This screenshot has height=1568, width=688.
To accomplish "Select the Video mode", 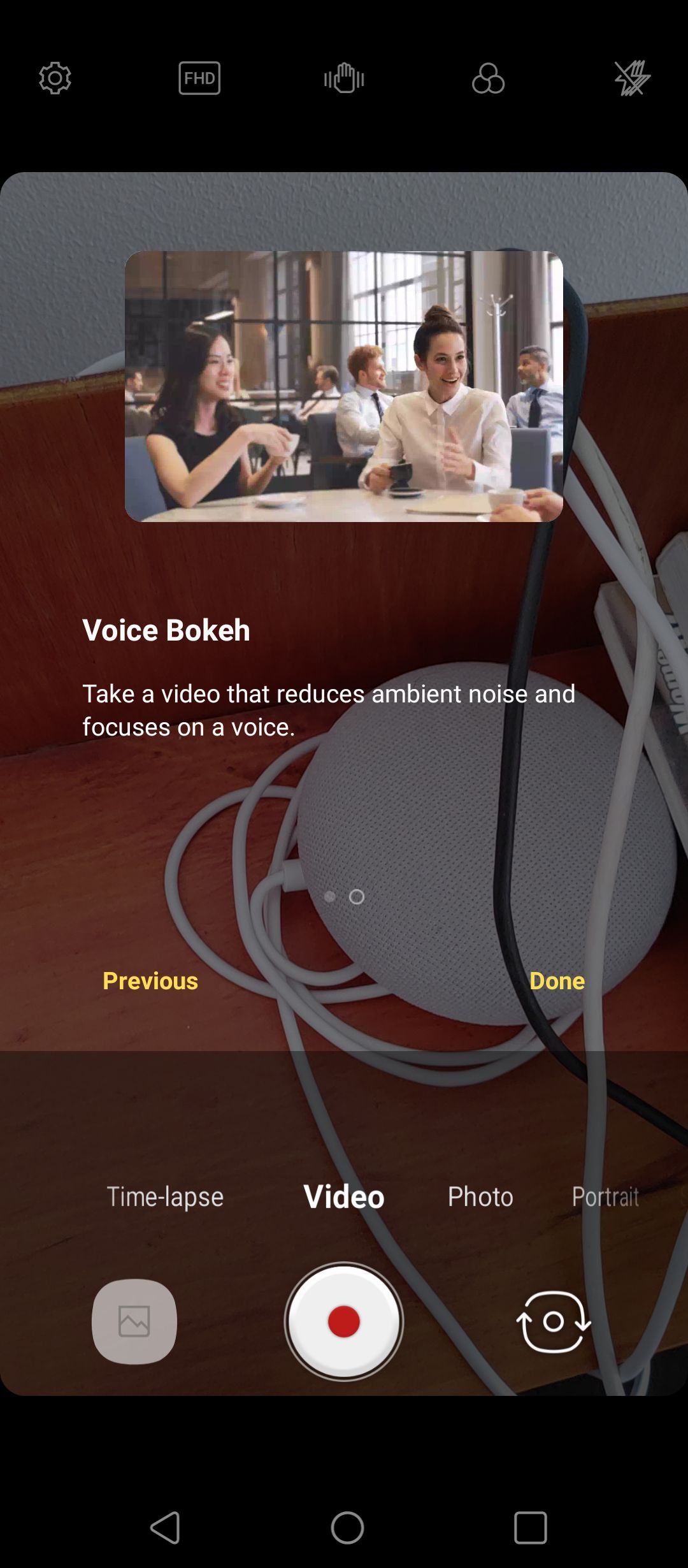I will coord(344,1196).
